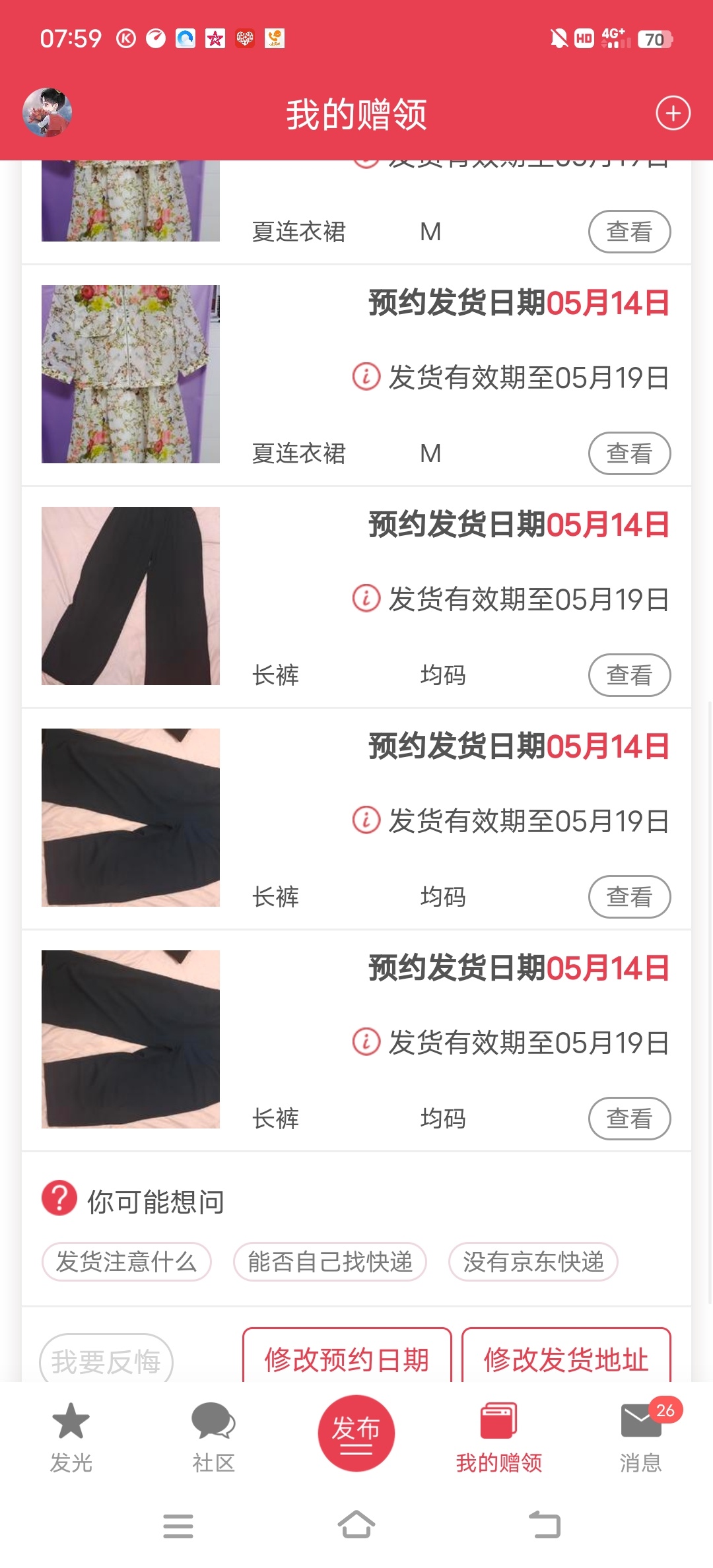
Task: Select the 发货注意什么 question chip
Action: 126,1262
